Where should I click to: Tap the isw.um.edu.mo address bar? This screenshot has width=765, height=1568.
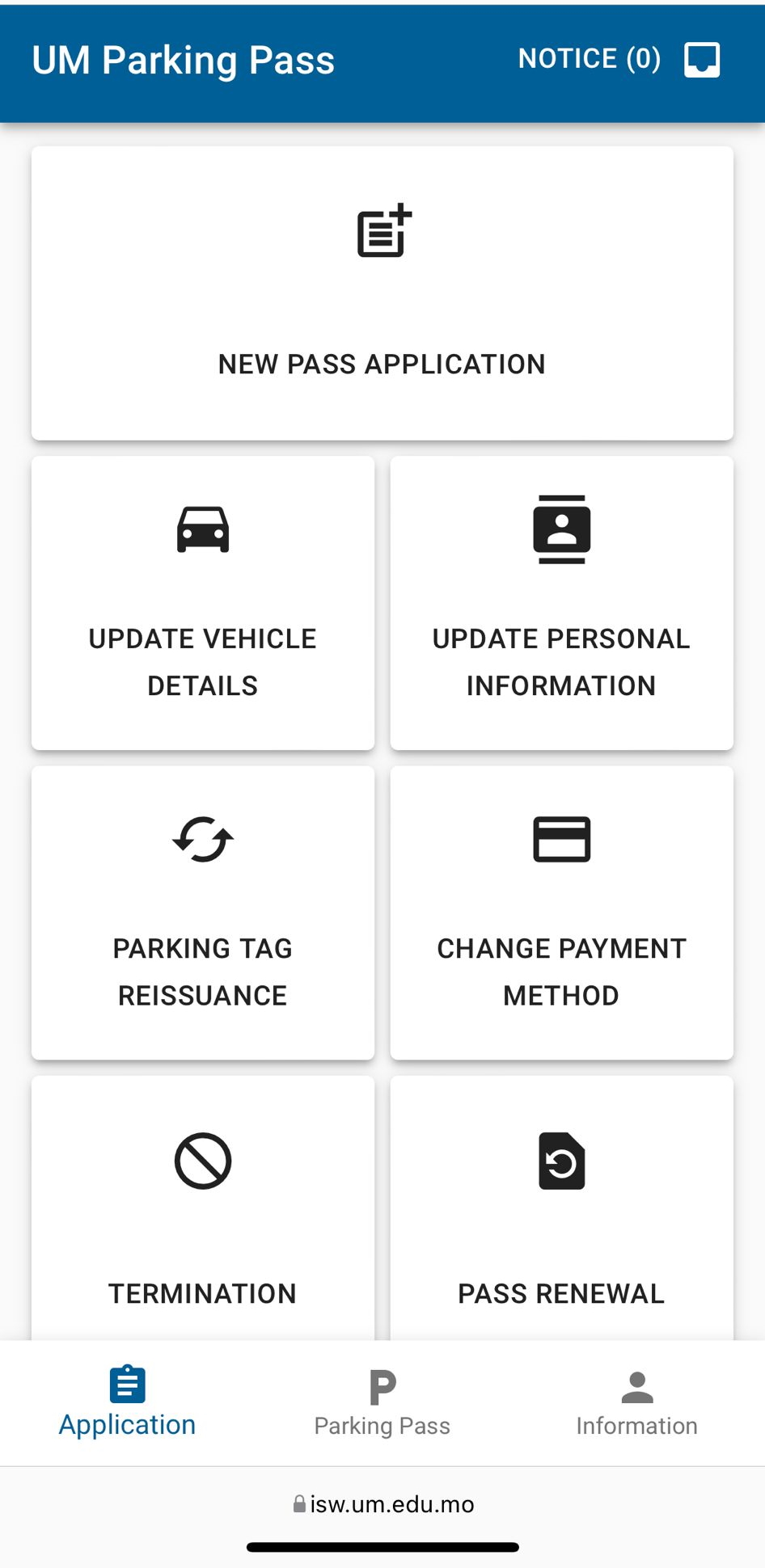pyautogui.click(x=382, y=1504)
